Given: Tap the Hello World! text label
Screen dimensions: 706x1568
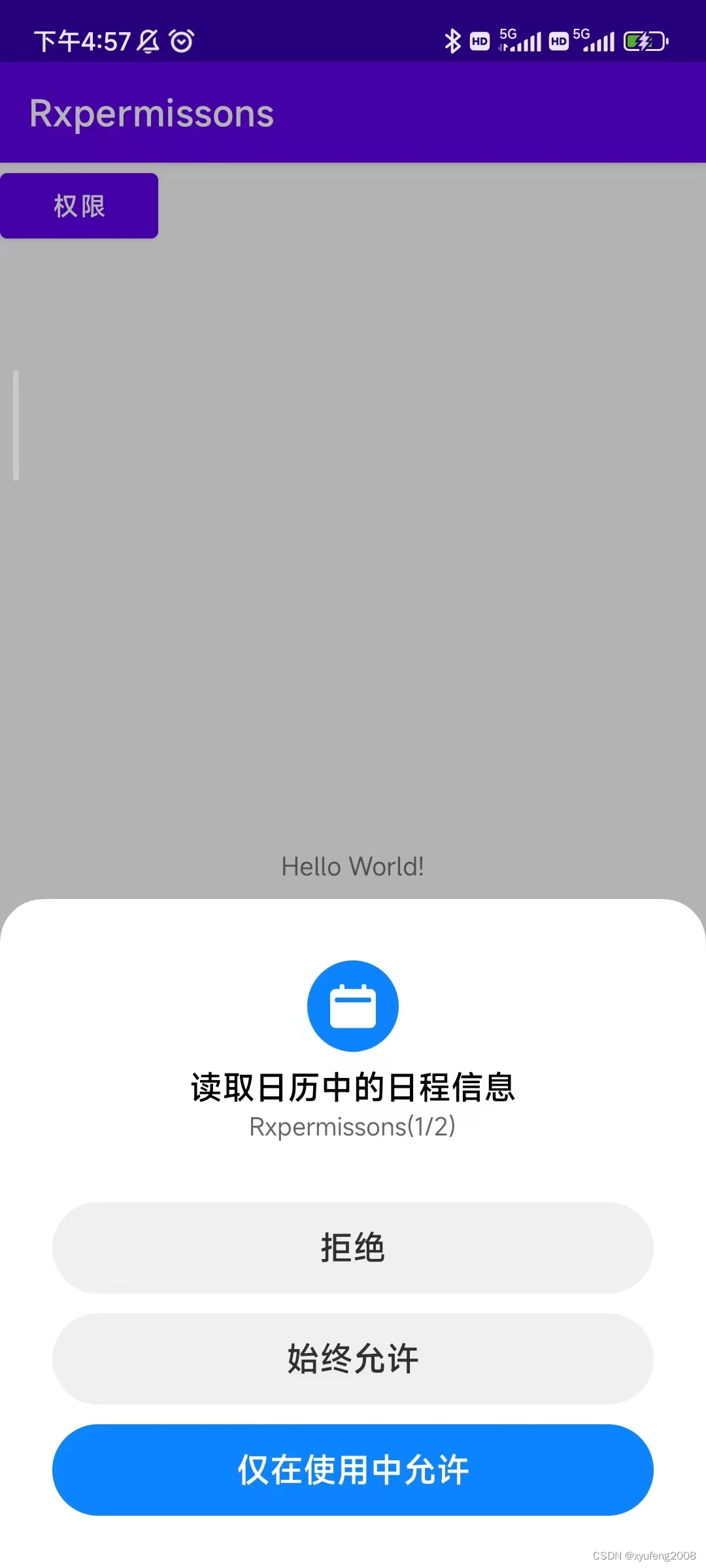Looking at the screenshot, I should click(x=353, y=866).
